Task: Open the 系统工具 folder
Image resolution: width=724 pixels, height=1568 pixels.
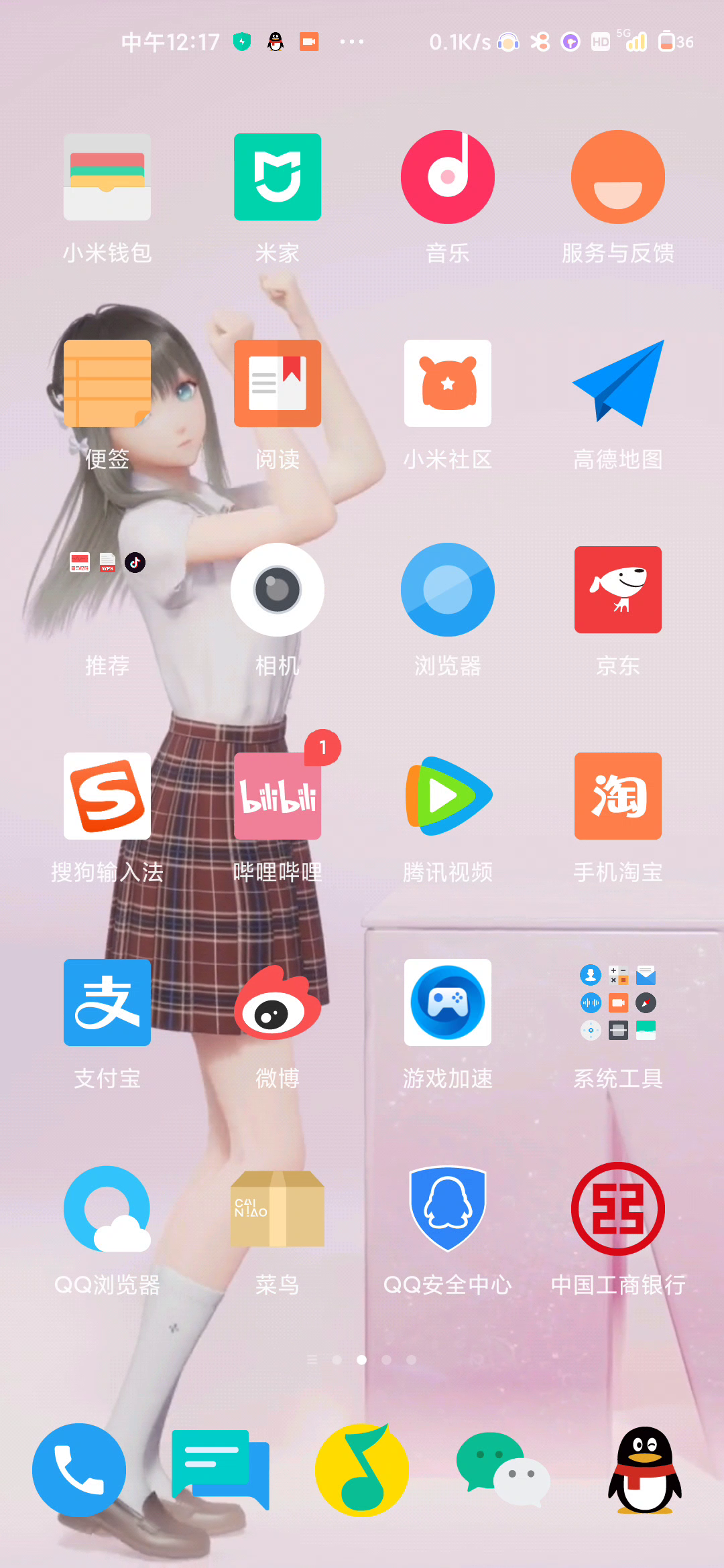Action: 618,1002
